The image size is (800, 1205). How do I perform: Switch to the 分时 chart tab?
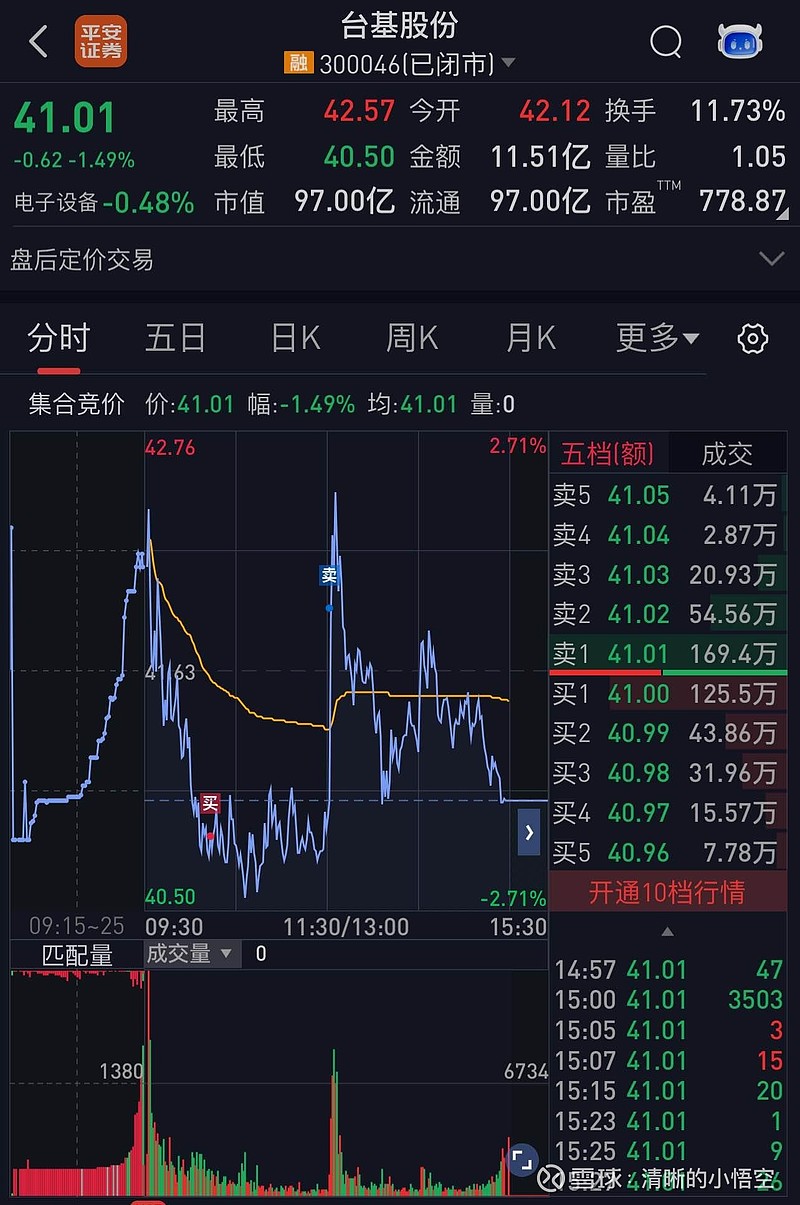58,338
